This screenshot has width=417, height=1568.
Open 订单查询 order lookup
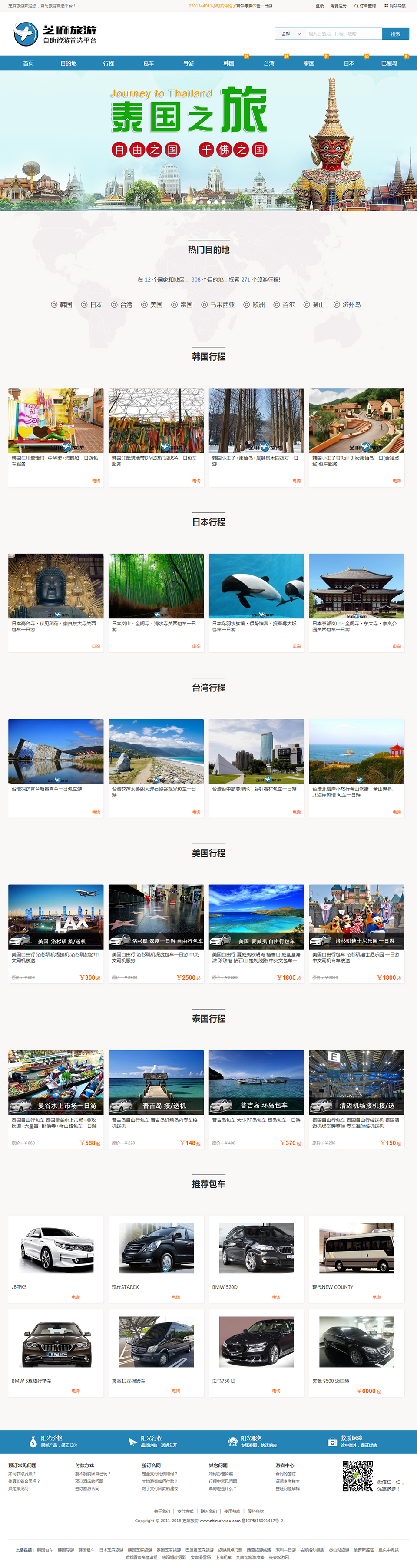[365, 6]
